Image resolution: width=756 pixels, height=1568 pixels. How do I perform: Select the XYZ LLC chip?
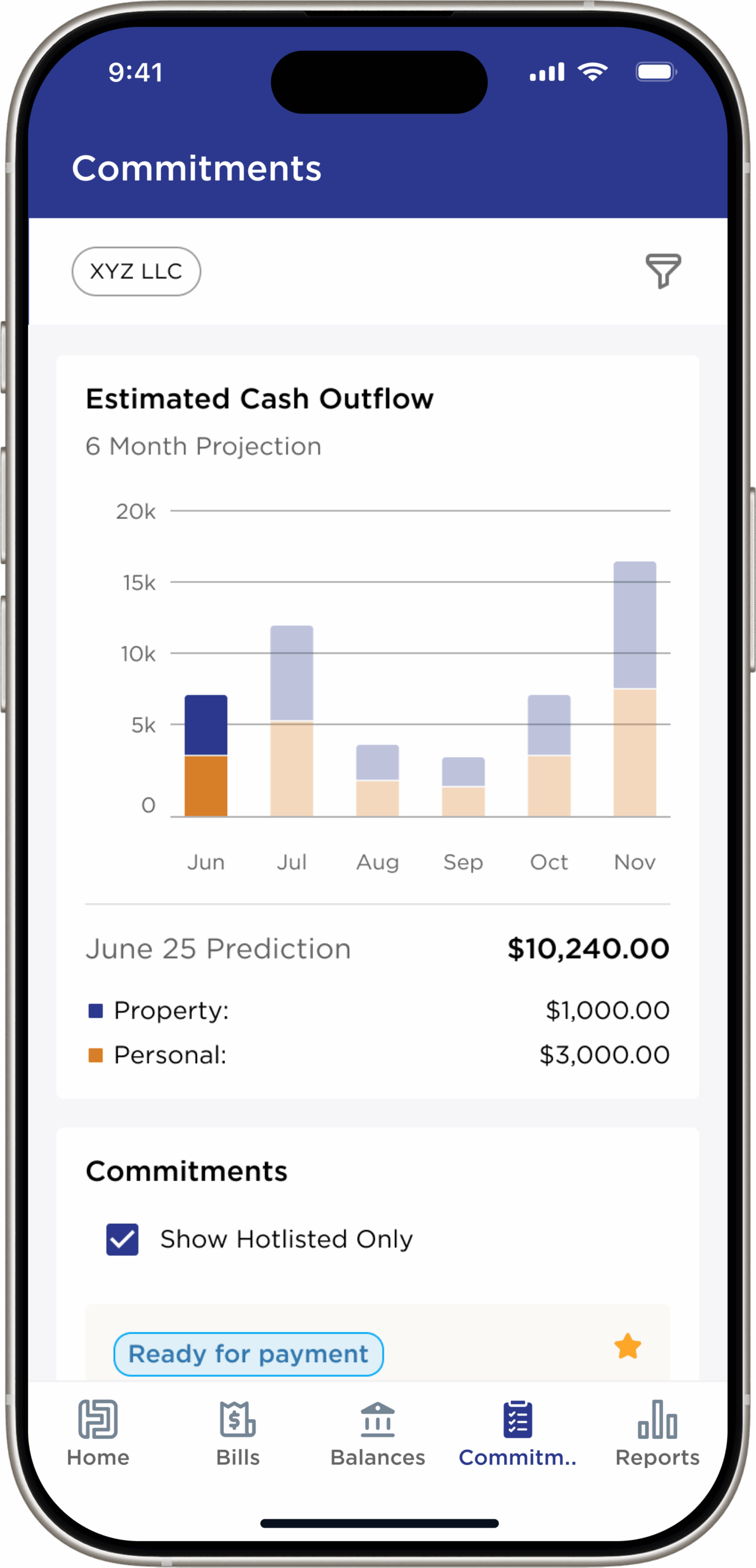pos(136,271)
